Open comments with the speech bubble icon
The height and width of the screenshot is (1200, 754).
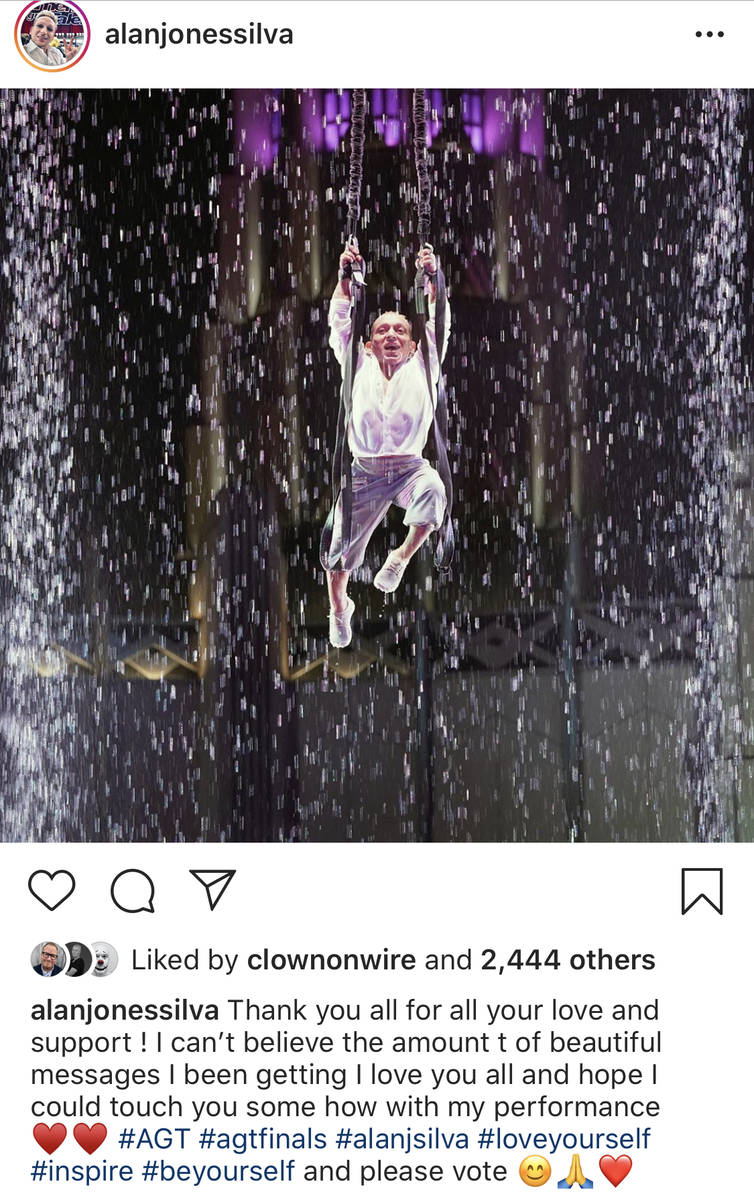[132, 890]
